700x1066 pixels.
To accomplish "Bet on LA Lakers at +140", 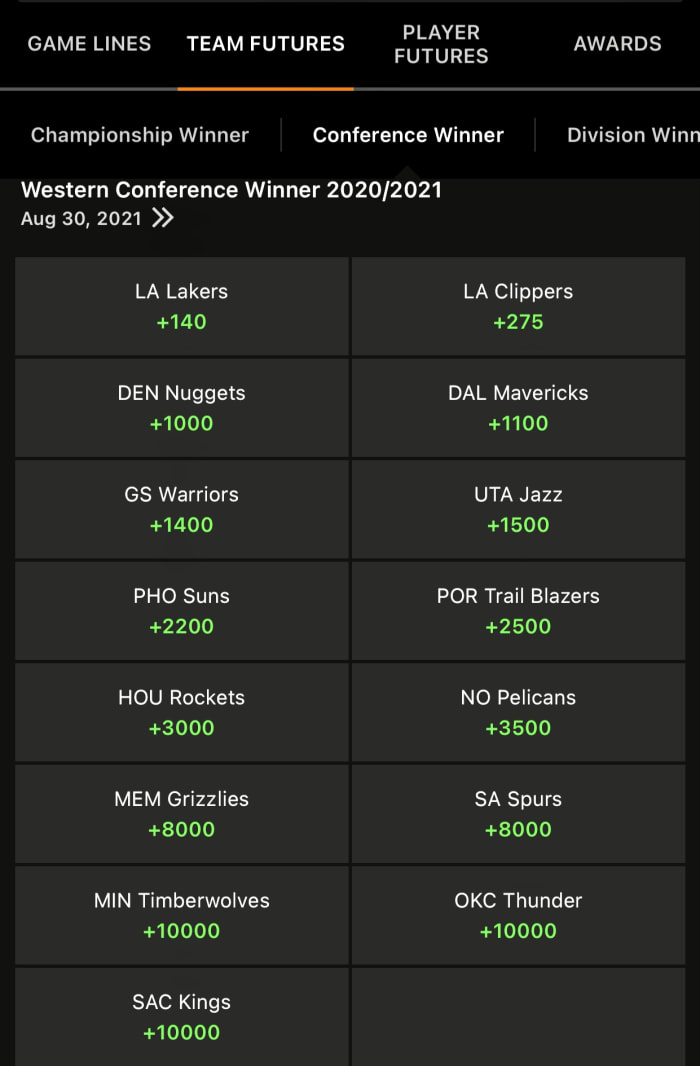I will coord(182,306).
